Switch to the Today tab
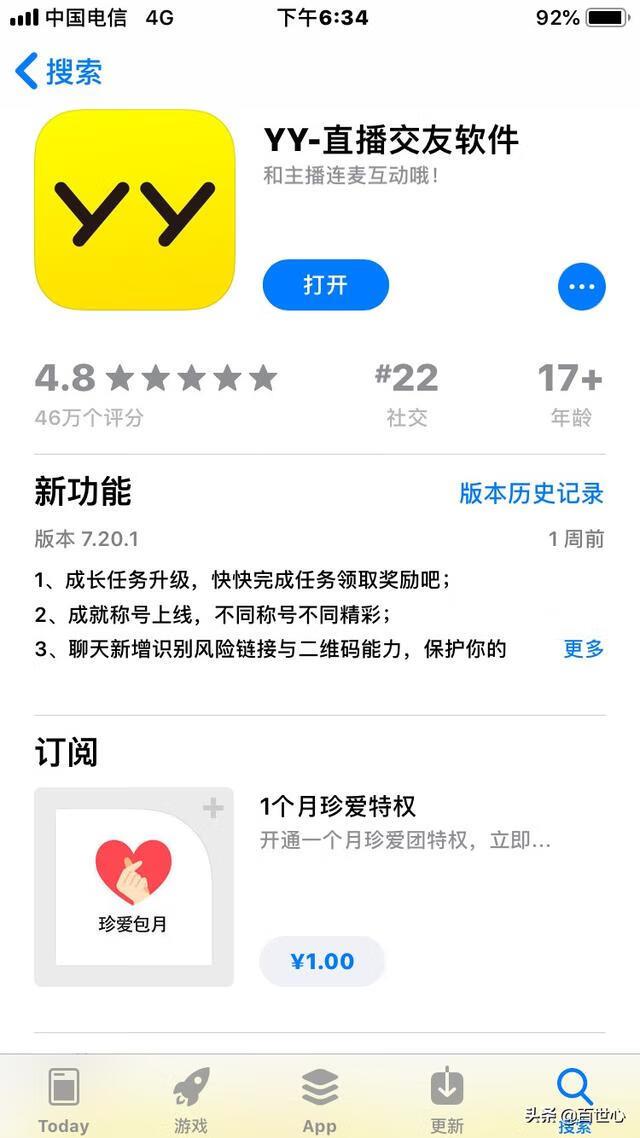This screenshot has height=1138, width=640. point(64,1098)
